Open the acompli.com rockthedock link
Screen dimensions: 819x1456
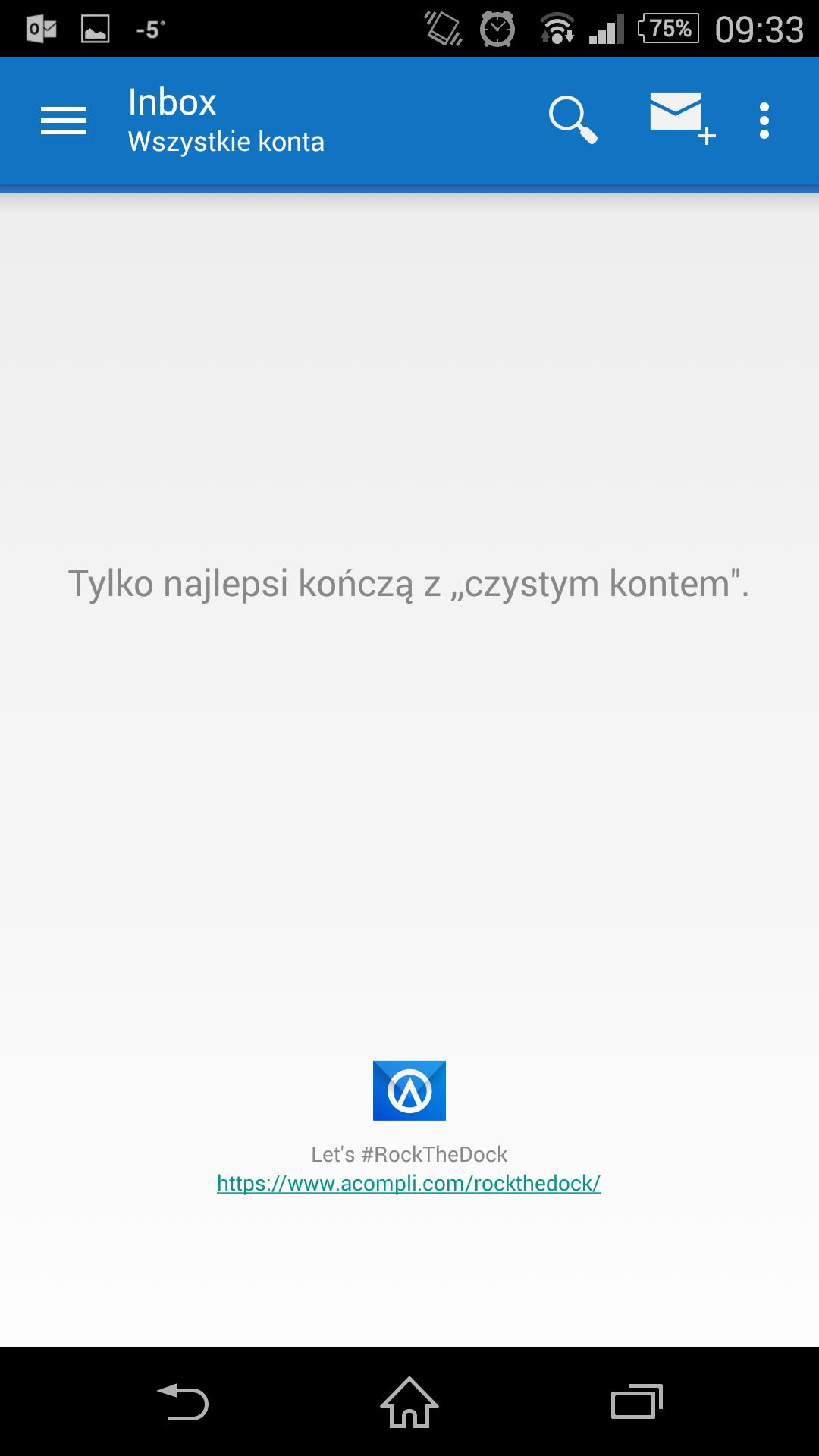pos(409,1183)
